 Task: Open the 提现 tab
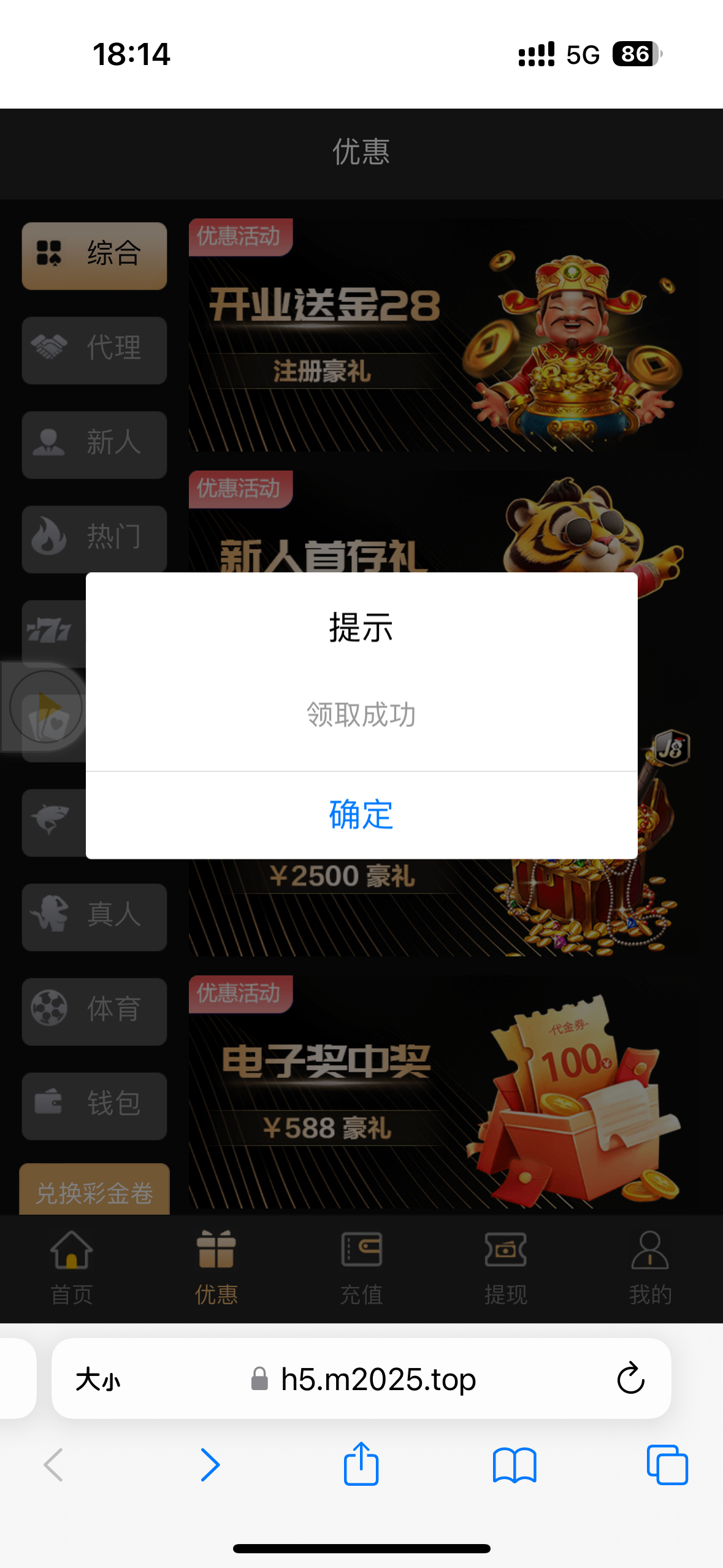pyautogui.click(x=505, y=1267)
